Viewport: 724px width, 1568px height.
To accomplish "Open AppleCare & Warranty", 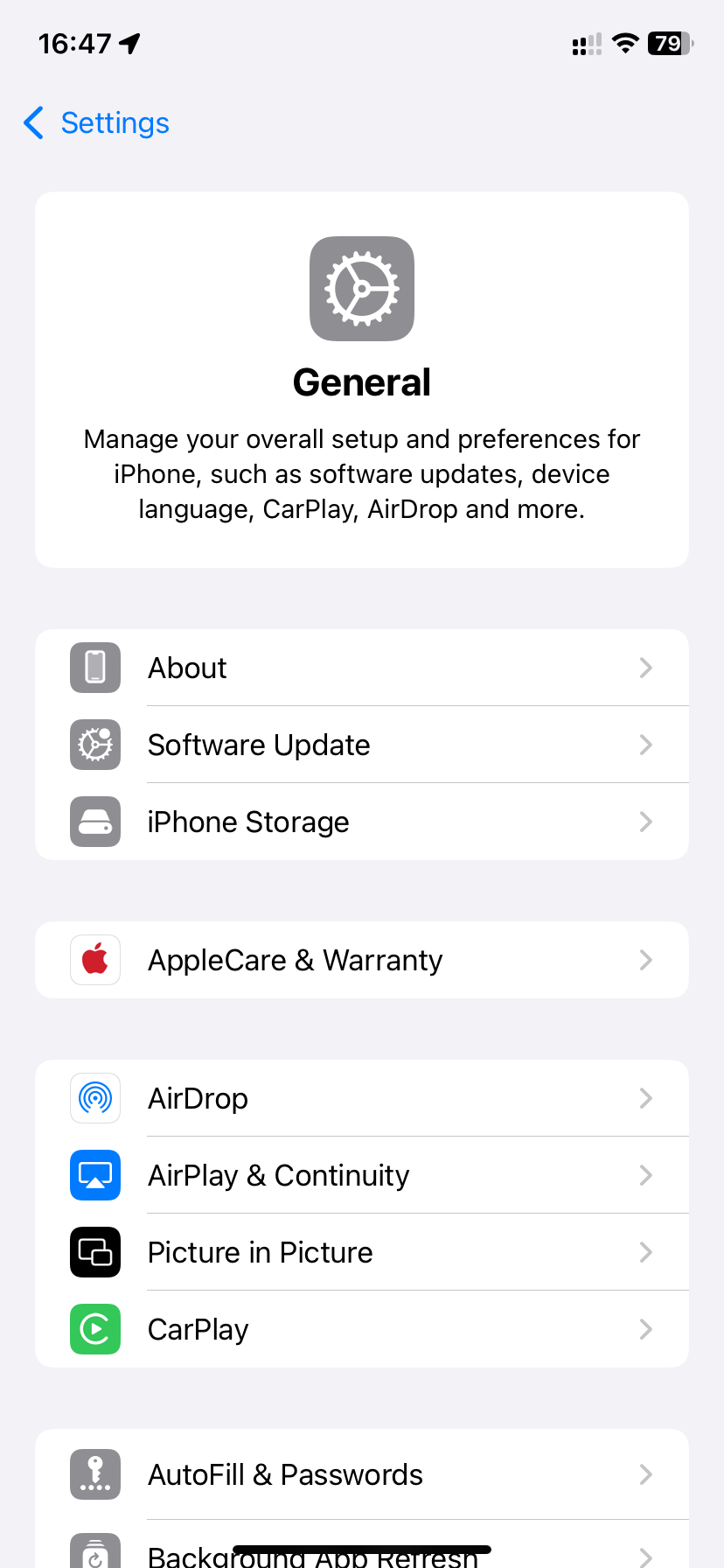I will 362,960.
